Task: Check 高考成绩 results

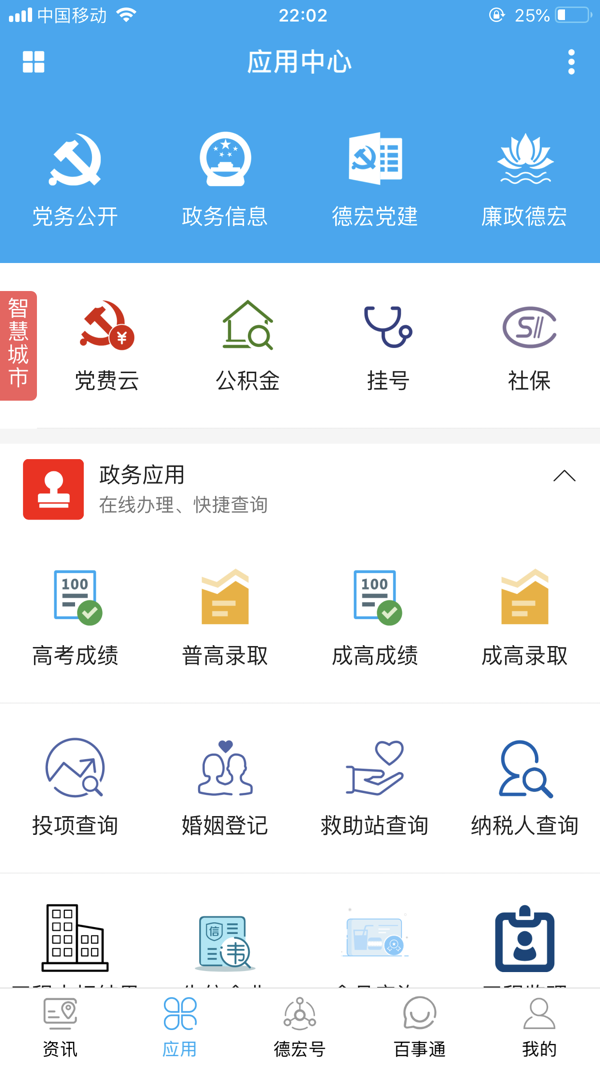Action: pyautogui.click(x=75, y=617)
